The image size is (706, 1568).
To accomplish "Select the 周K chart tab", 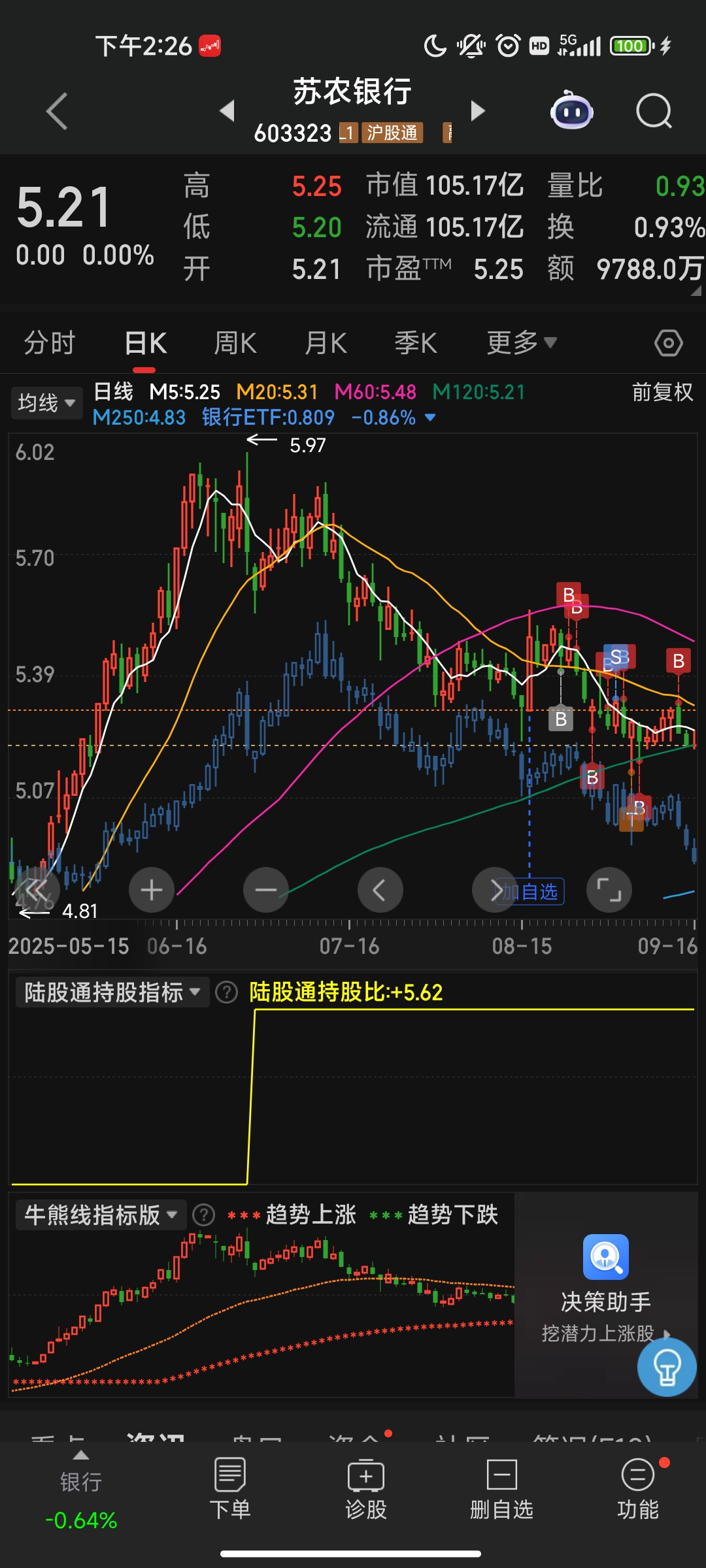I will tap(235, 343).
